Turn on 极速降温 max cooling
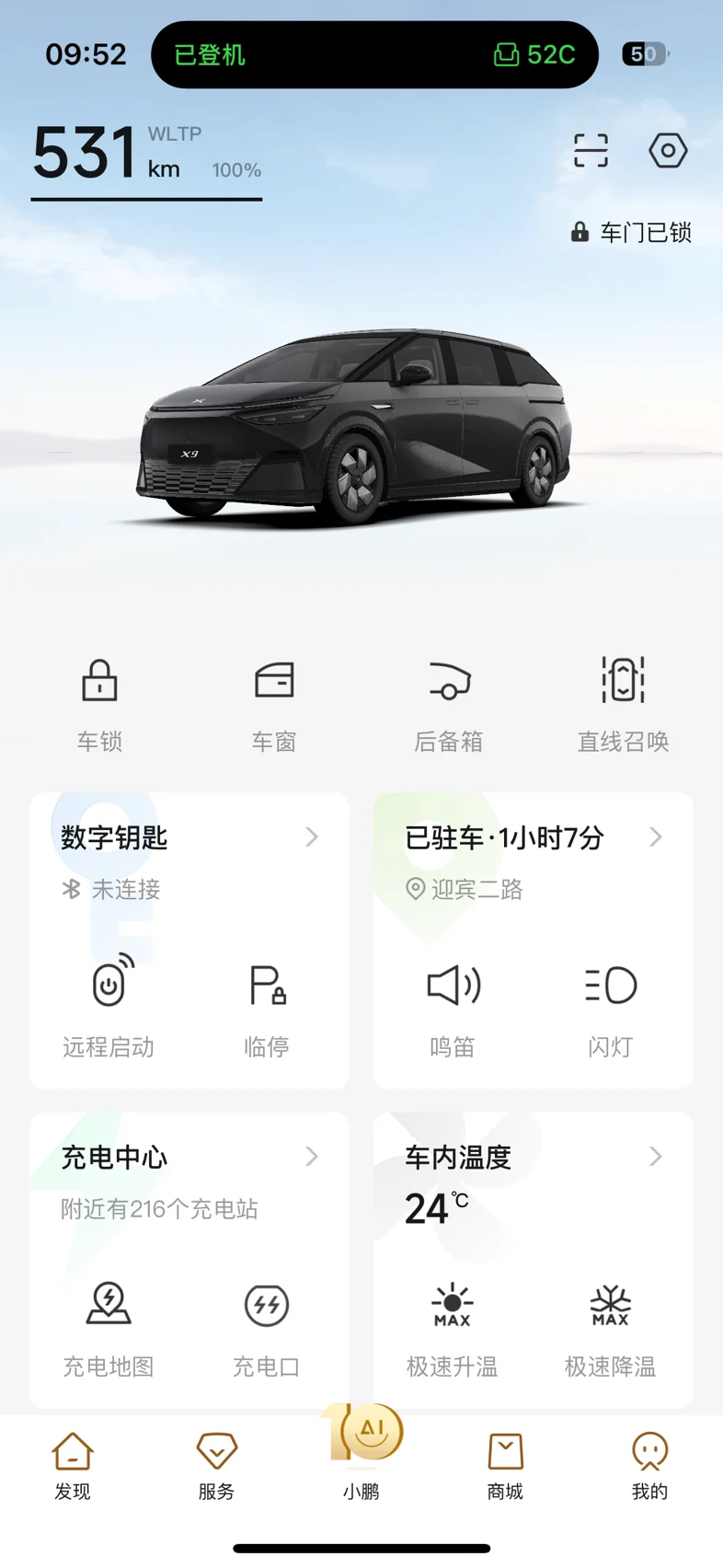Image resolution: width=723 pixels, height=1568 pixels. 611,1329
